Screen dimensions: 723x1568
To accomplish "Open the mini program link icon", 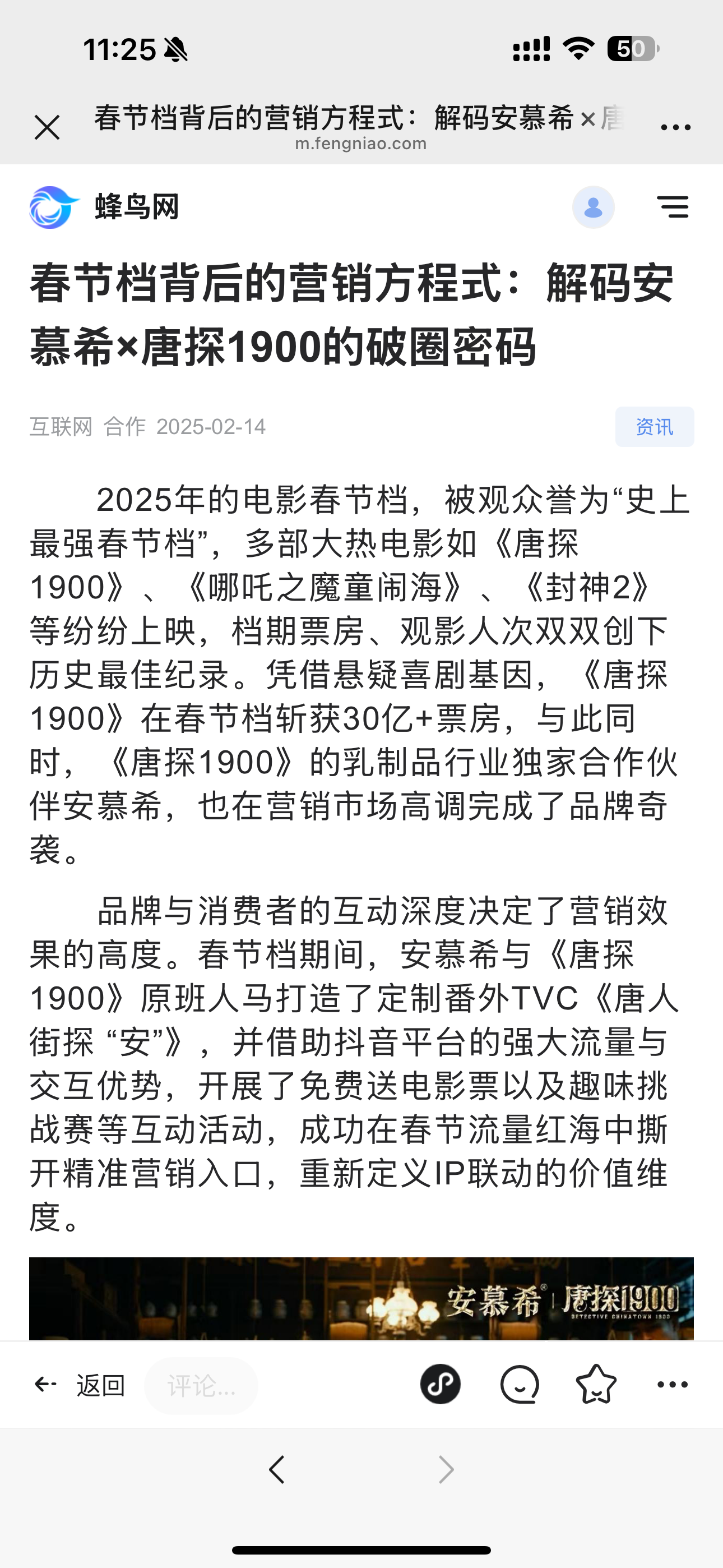I will coord(440,1385).
